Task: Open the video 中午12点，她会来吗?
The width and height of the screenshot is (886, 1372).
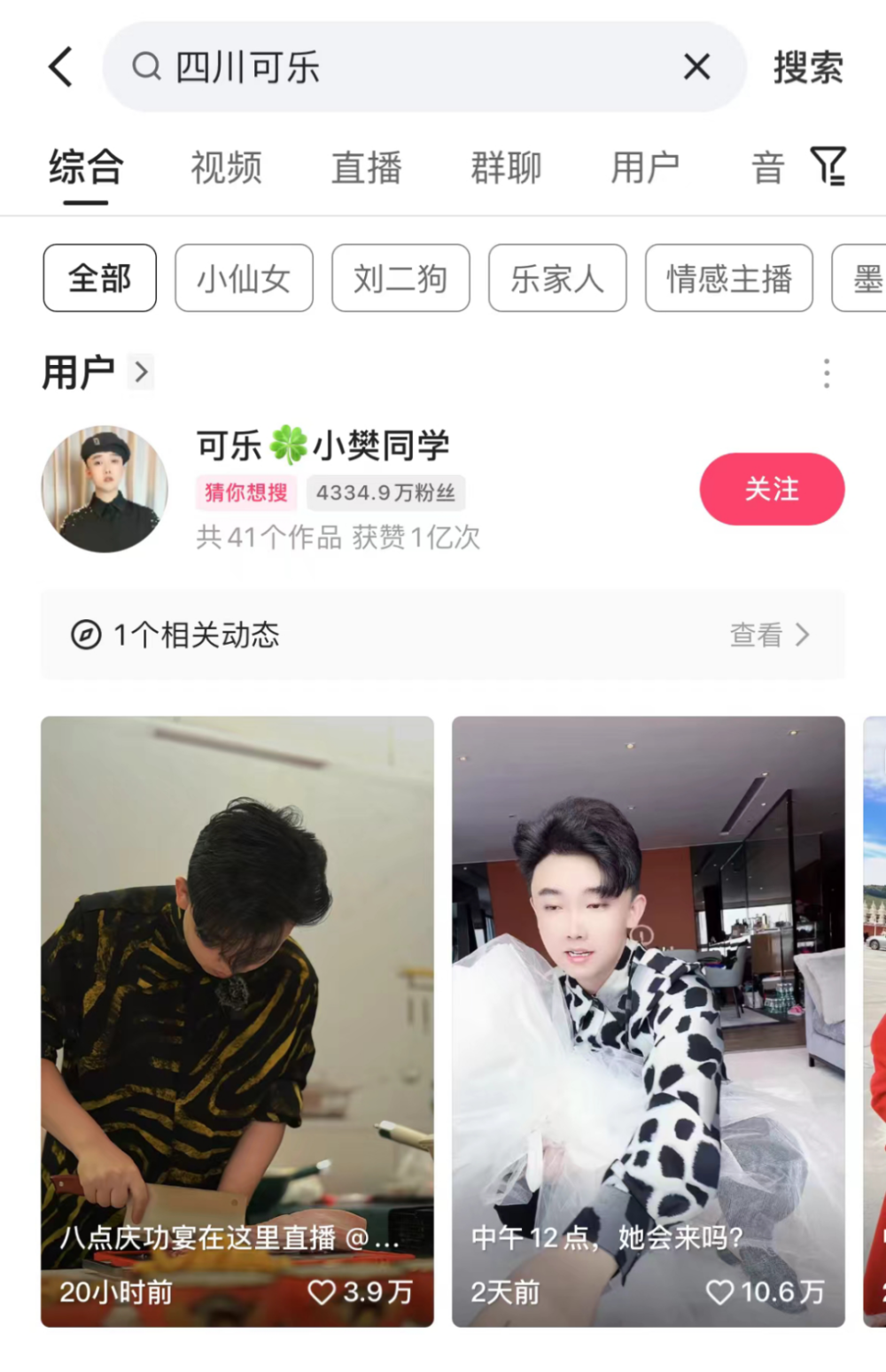Action: 648,1020
